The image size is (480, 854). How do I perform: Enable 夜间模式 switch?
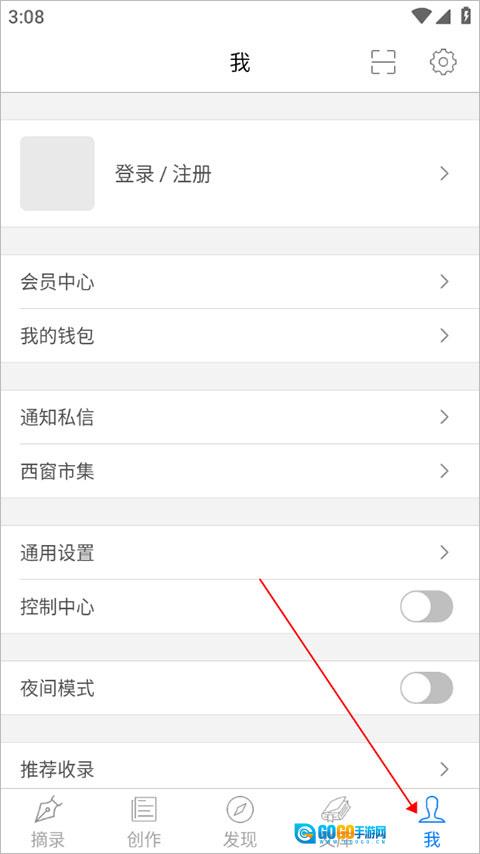pos(427,688)
